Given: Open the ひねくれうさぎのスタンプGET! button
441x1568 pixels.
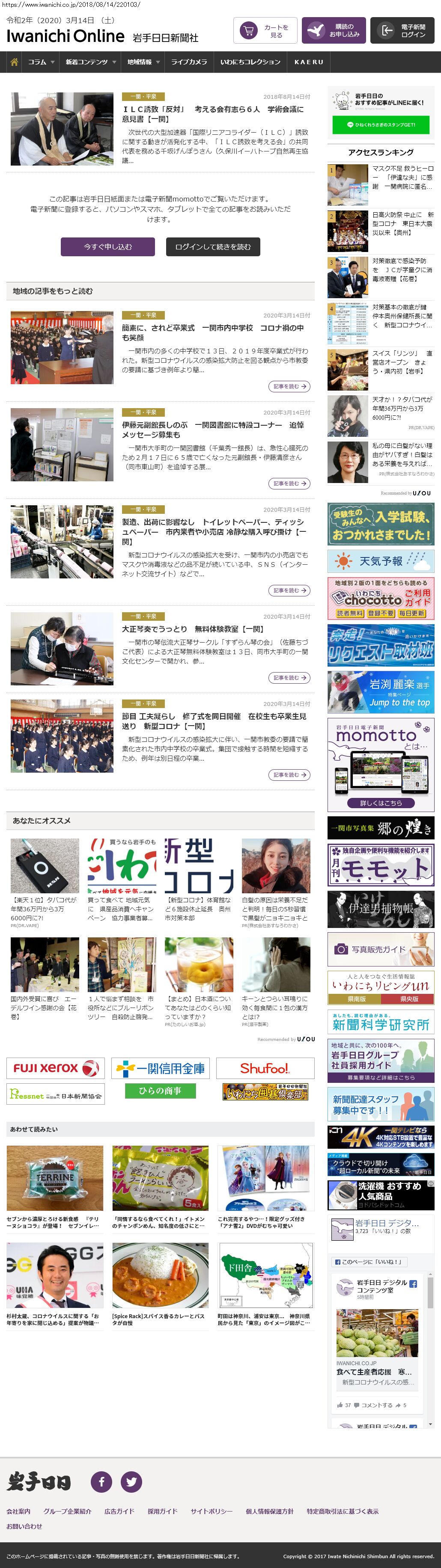Looking at the screenshot, I should (x=381, y=124).
